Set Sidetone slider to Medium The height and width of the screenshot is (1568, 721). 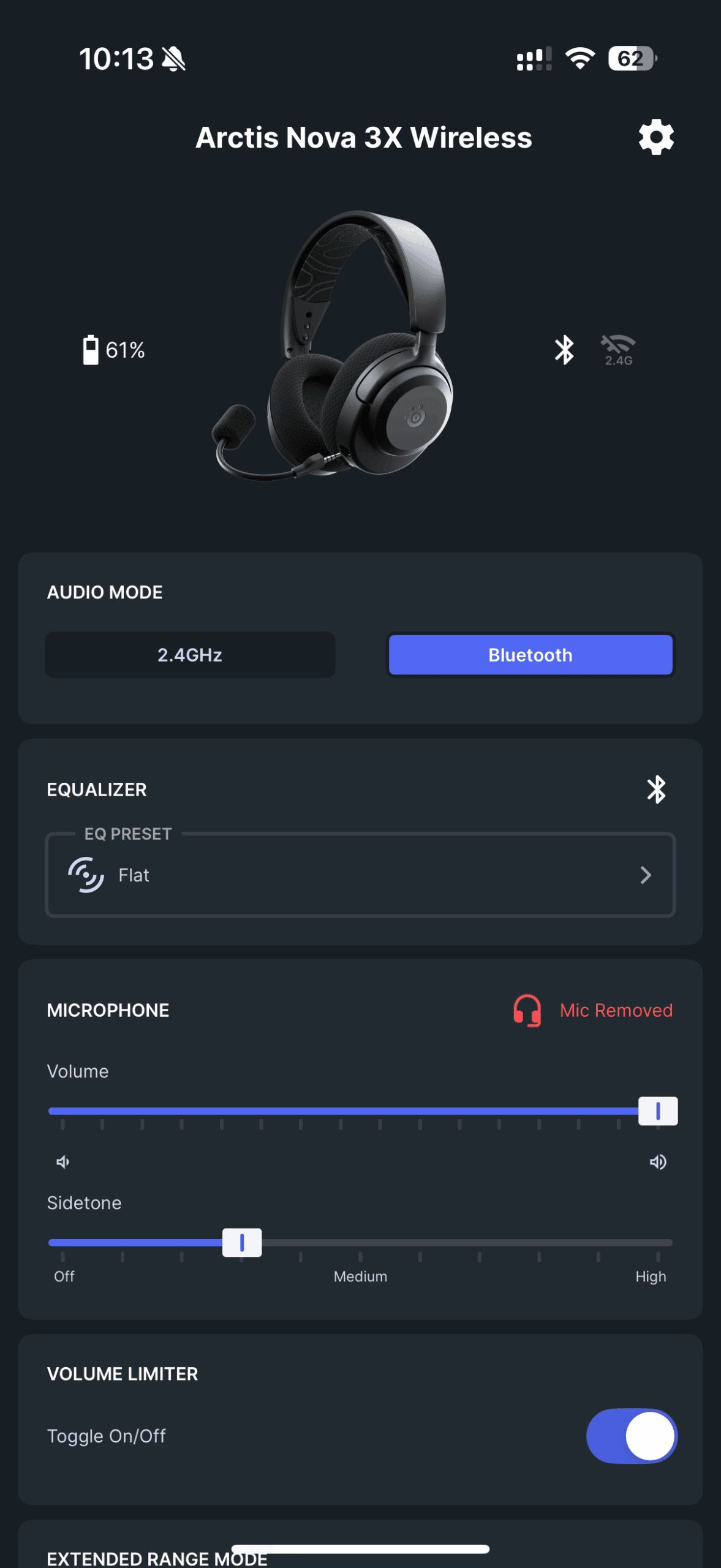pyautogui.click(x=360, y=1243)
